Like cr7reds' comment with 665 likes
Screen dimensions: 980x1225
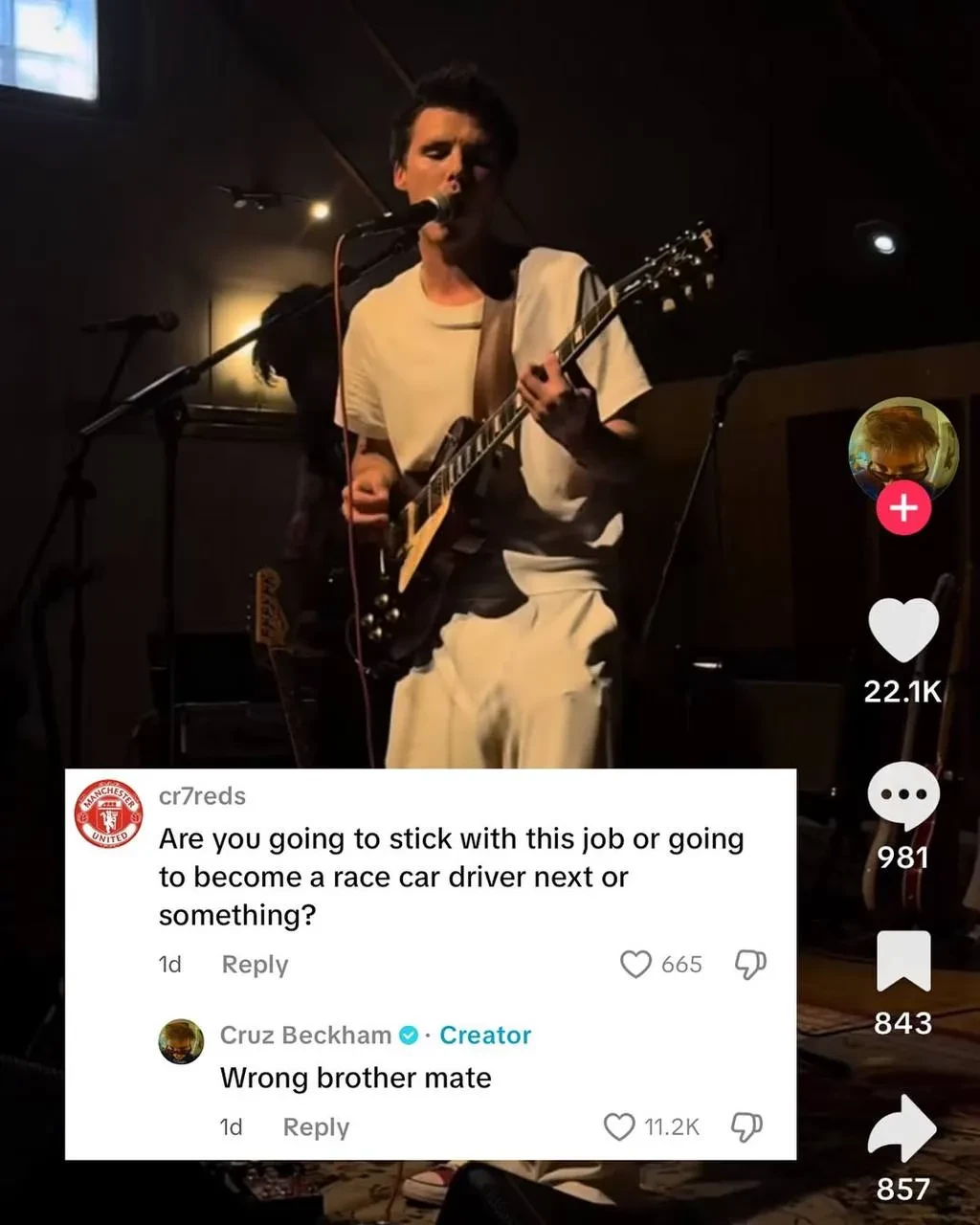coord(636,964)
